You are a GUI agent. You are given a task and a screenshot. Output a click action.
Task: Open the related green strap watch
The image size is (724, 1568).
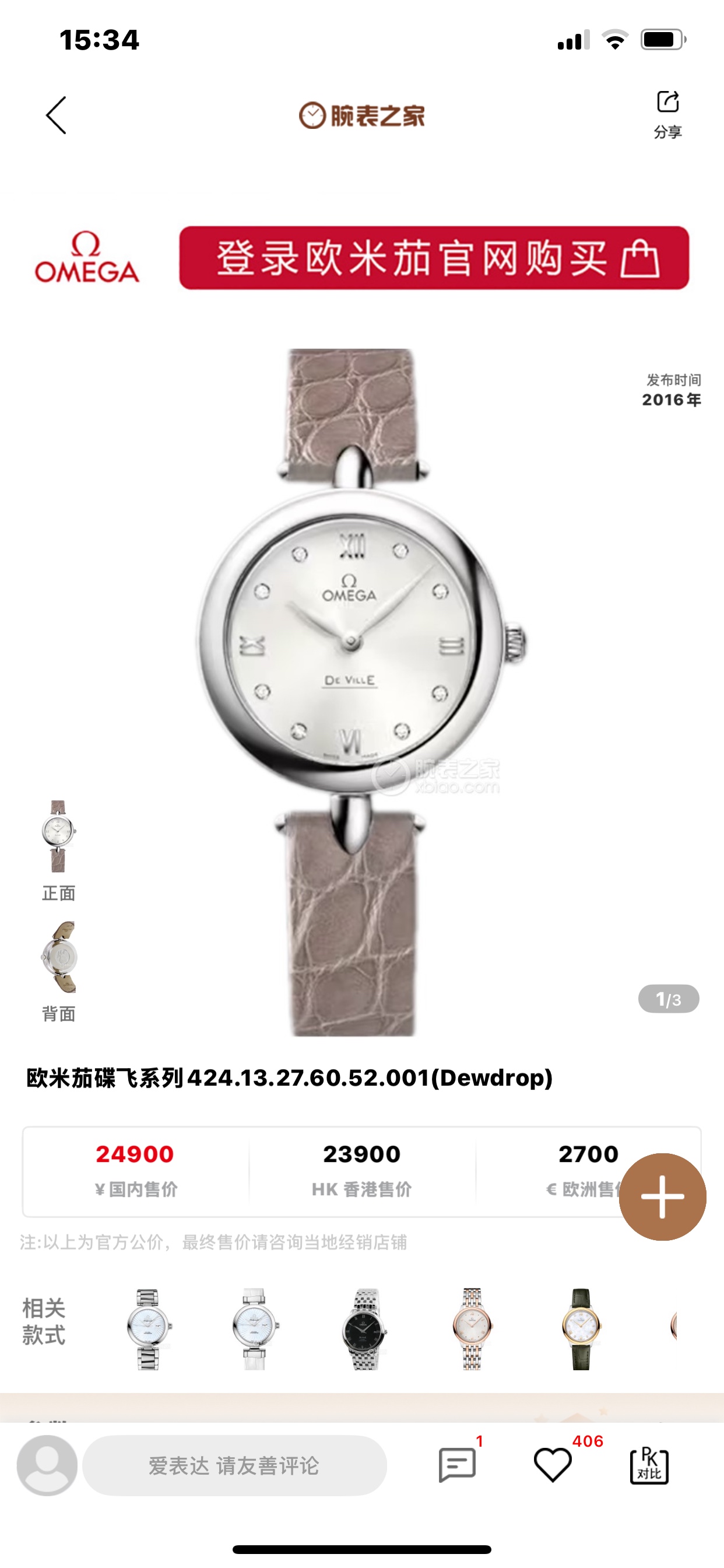(x=581, y=1329)
